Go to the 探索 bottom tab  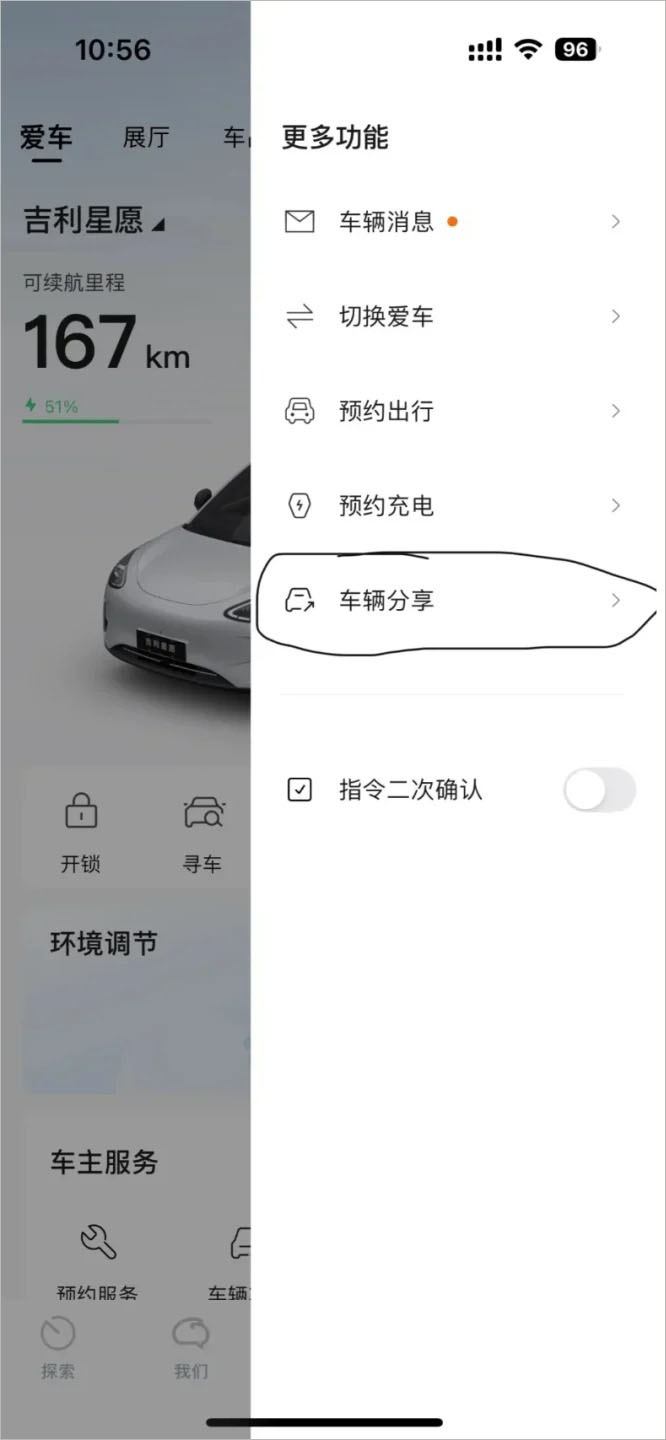pos(58,1348)
